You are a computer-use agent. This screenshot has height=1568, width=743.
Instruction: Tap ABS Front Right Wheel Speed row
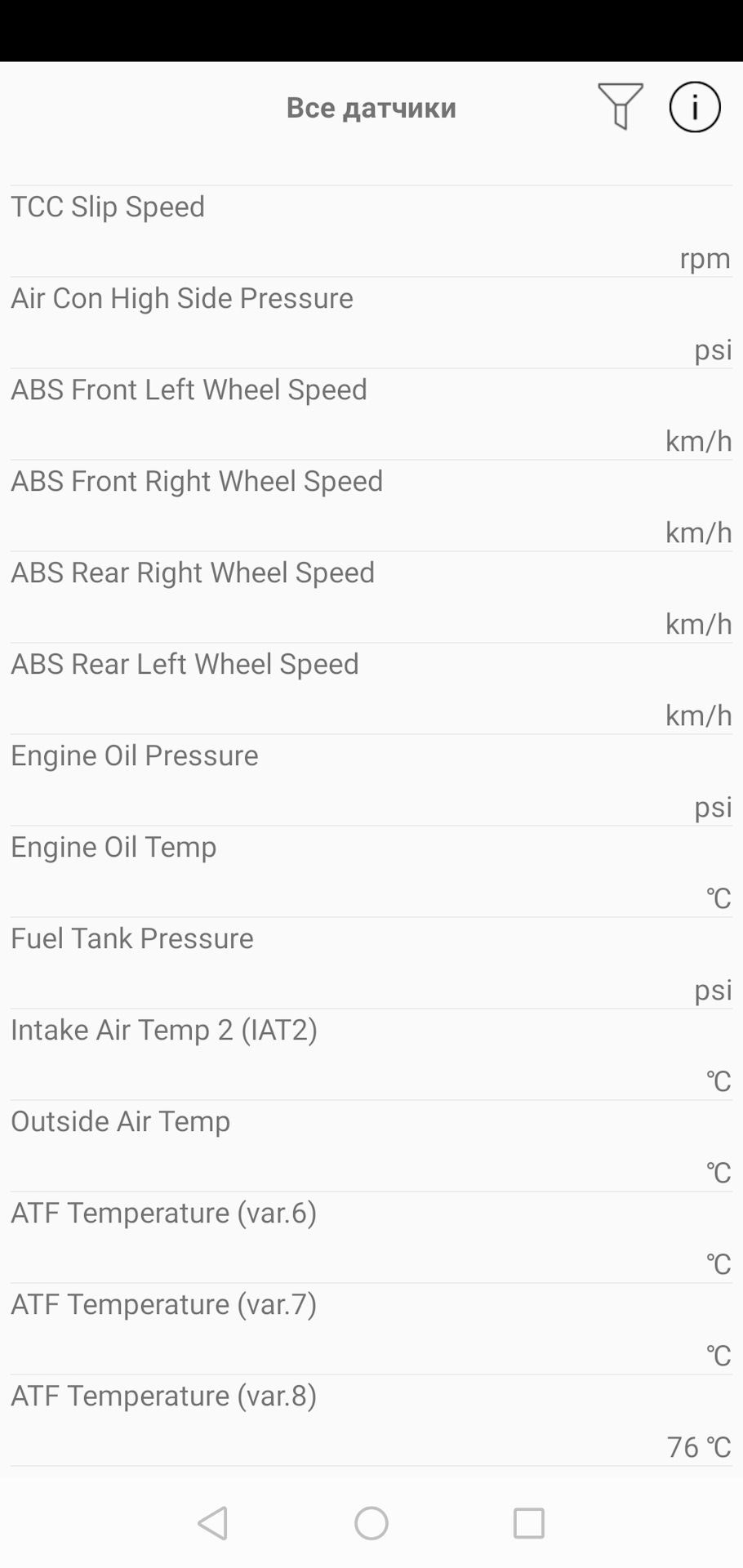point(371,506)
